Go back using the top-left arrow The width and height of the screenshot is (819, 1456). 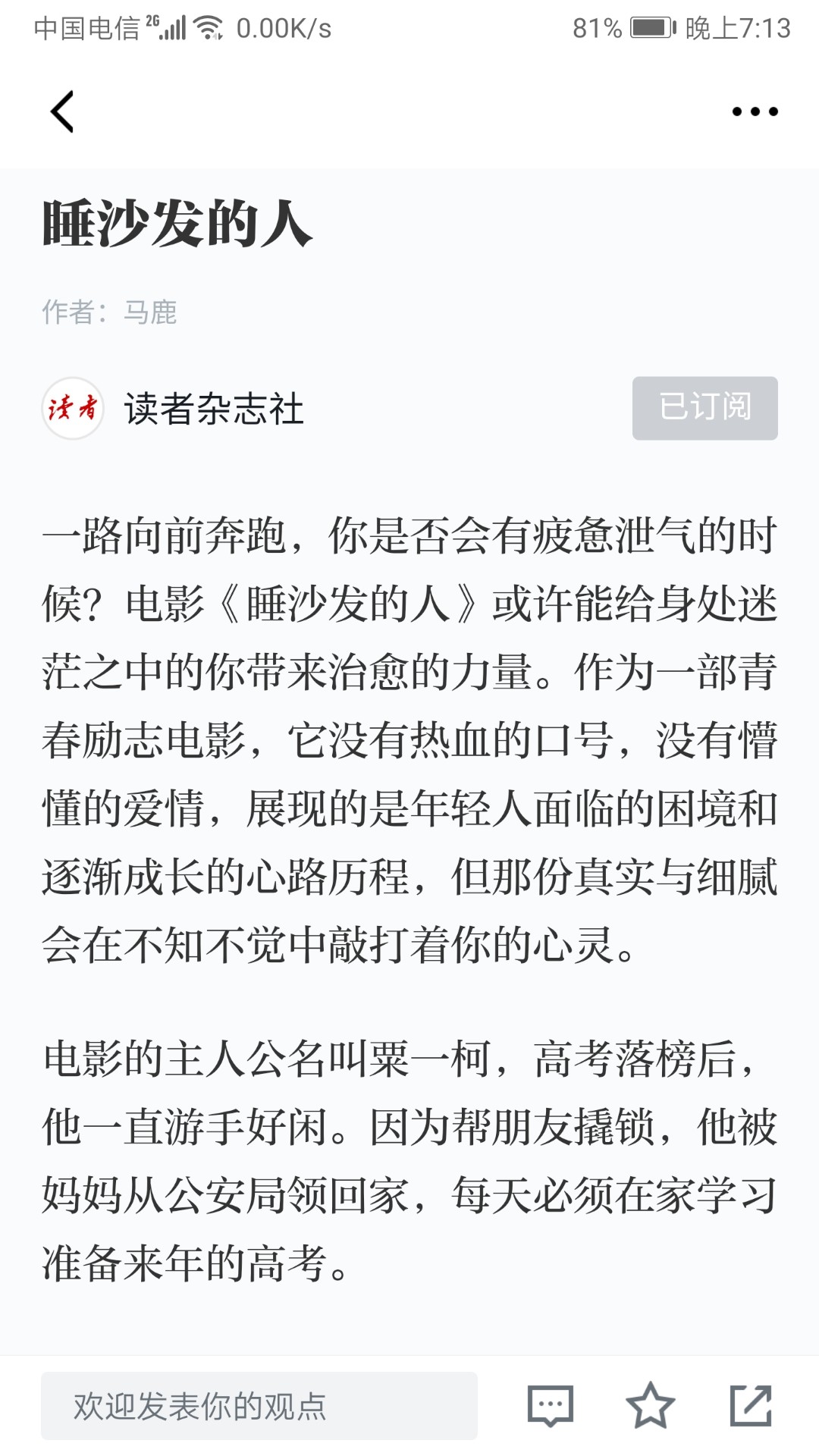click(62, 111)
